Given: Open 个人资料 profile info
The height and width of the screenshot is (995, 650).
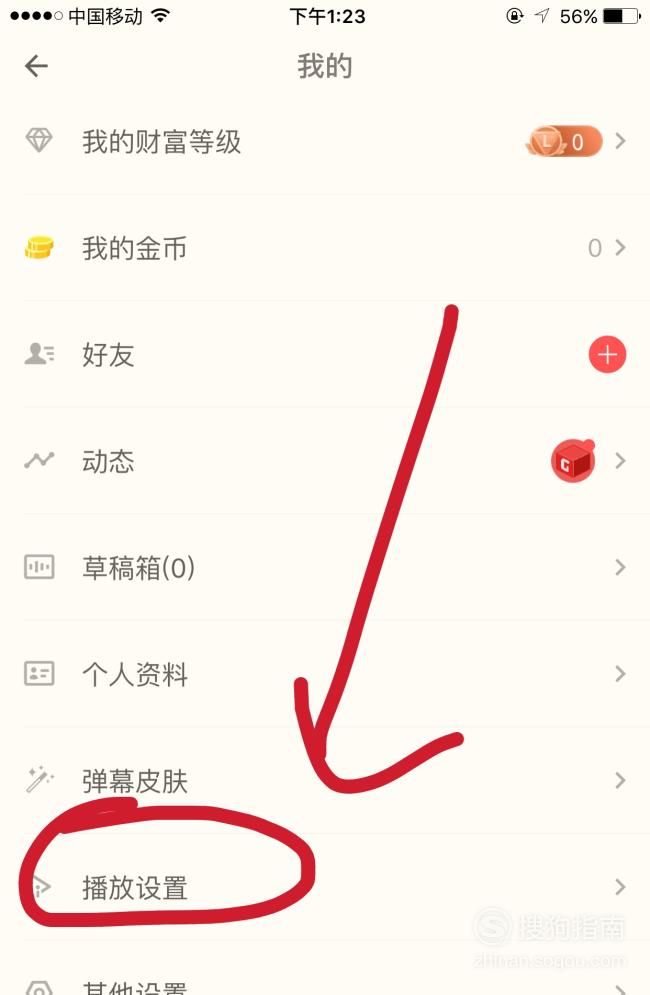Looking at the screenshot, I should [x=135, y=675].
